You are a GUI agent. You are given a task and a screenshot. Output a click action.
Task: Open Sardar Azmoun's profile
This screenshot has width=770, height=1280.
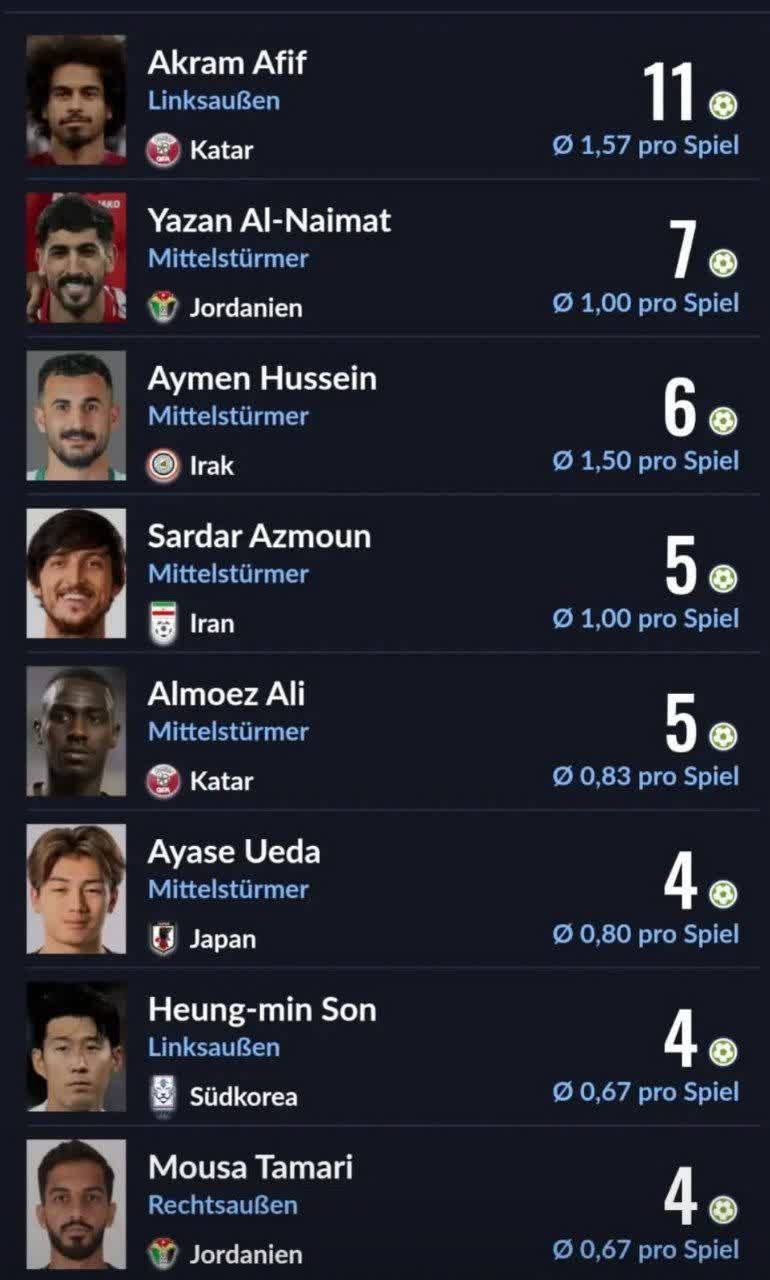tap(259, 537)
